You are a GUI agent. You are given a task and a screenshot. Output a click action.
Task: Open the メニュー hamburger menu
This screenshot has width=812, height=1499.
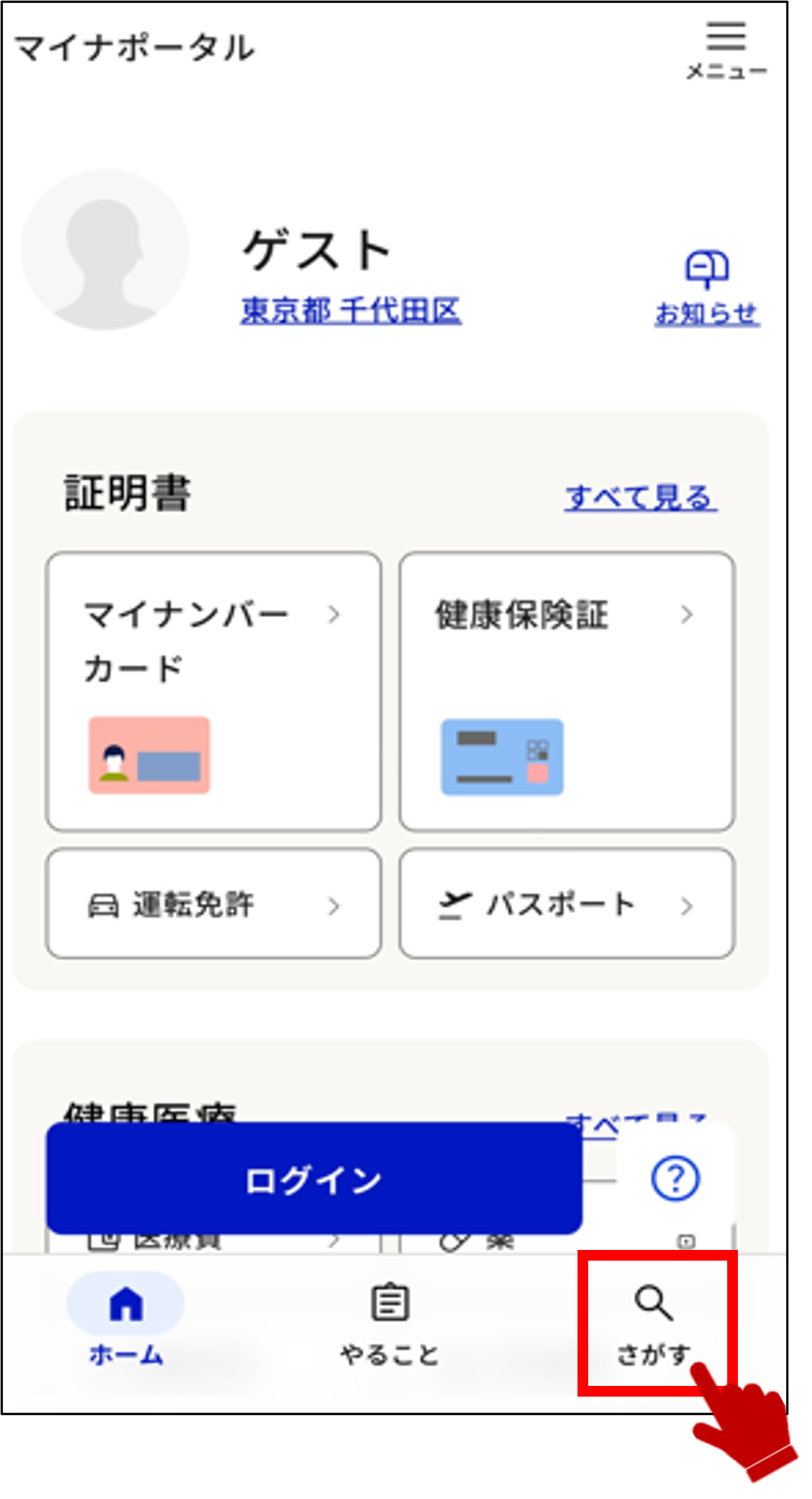[x=725, y=48]
